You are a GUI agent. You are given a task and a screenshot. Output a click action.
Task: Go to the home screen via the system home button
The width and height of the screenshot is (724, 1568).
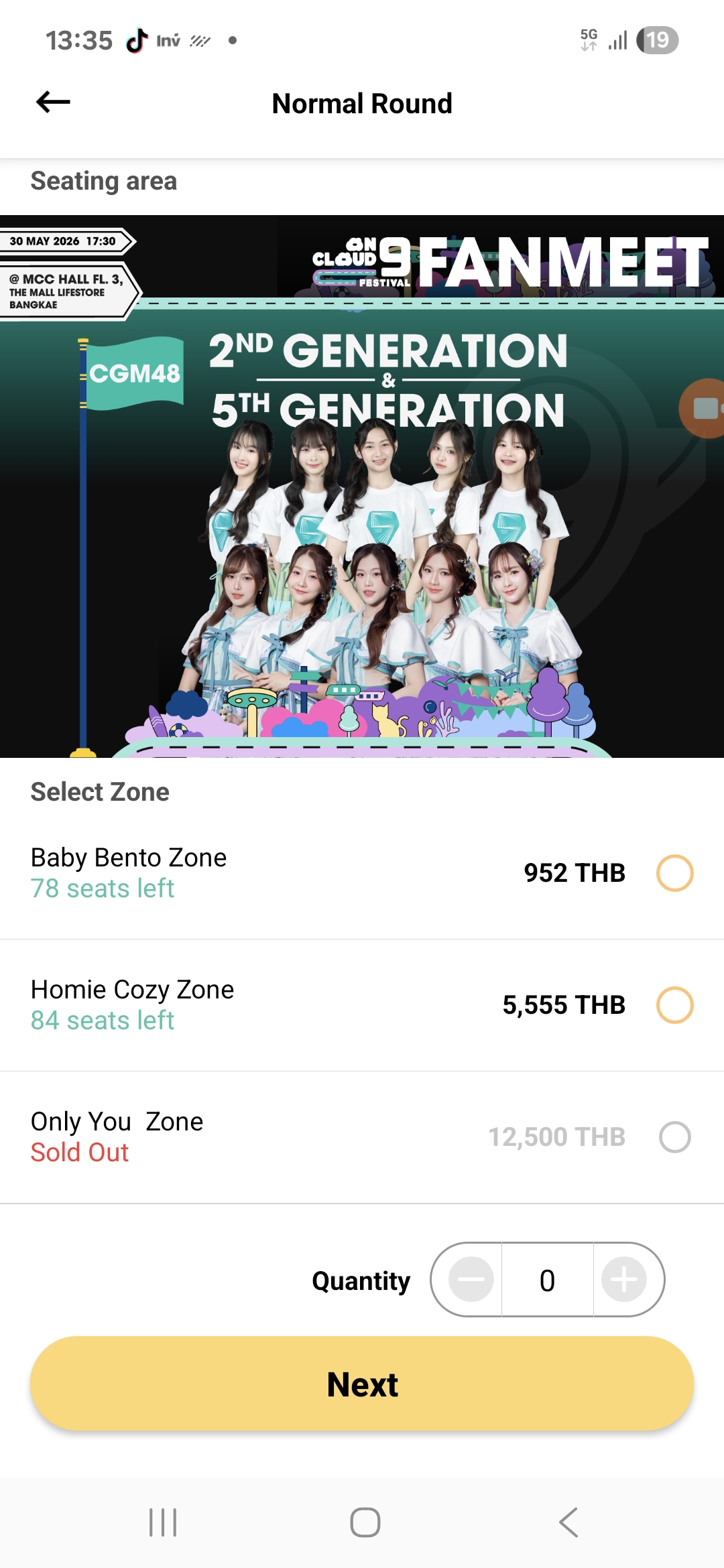(365, 1522)
